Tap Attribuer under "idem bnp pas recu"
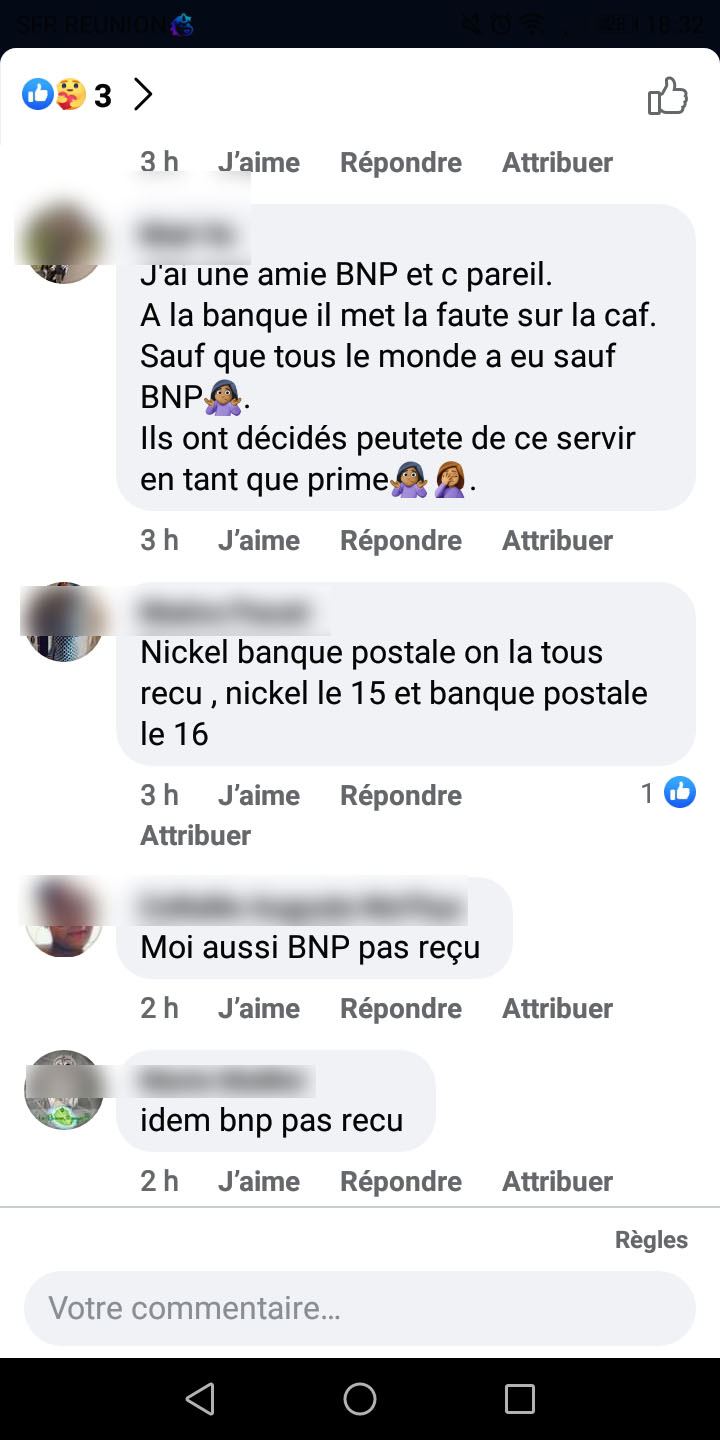 pos(557,1182)
